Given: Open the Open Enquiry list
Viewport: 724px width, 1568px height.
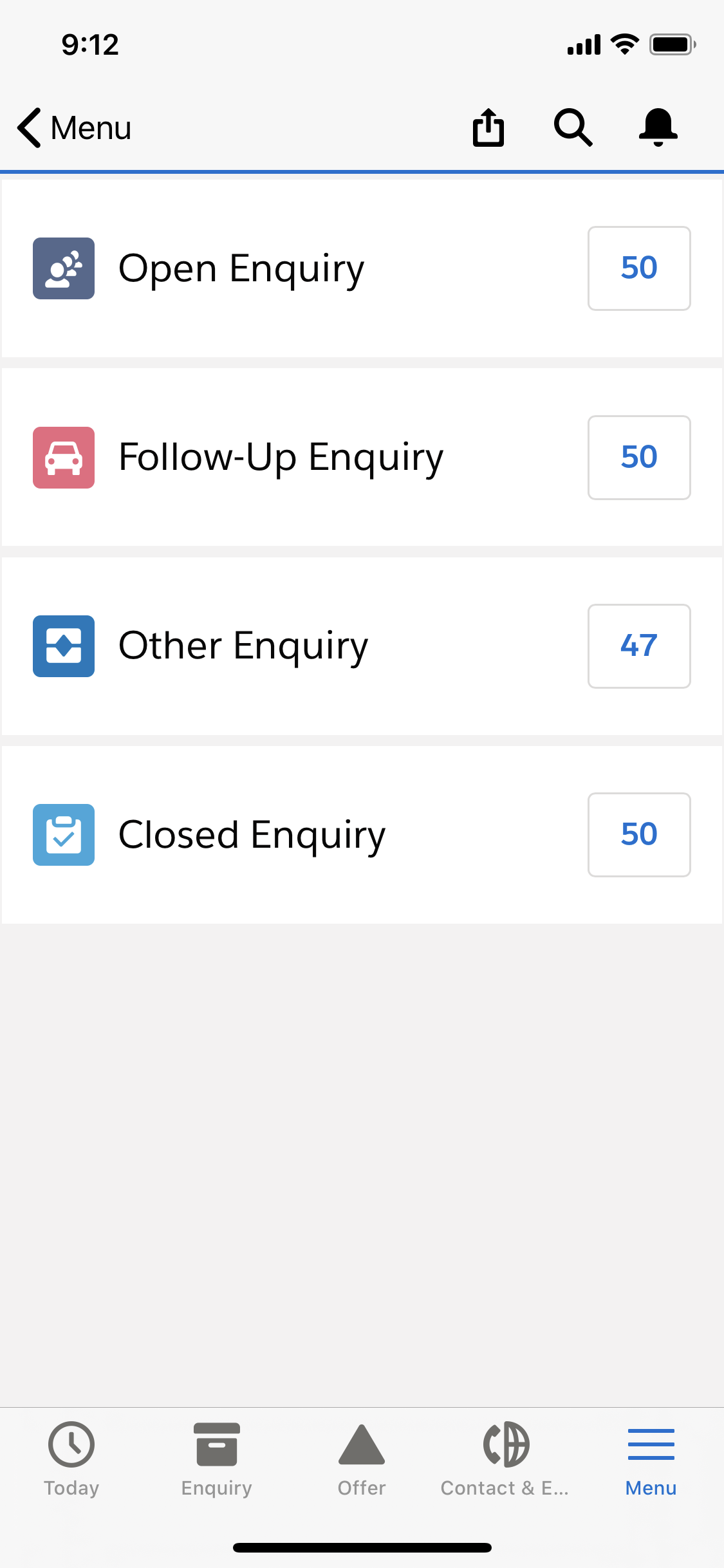Looking at the screenshot, I should 241,268.
